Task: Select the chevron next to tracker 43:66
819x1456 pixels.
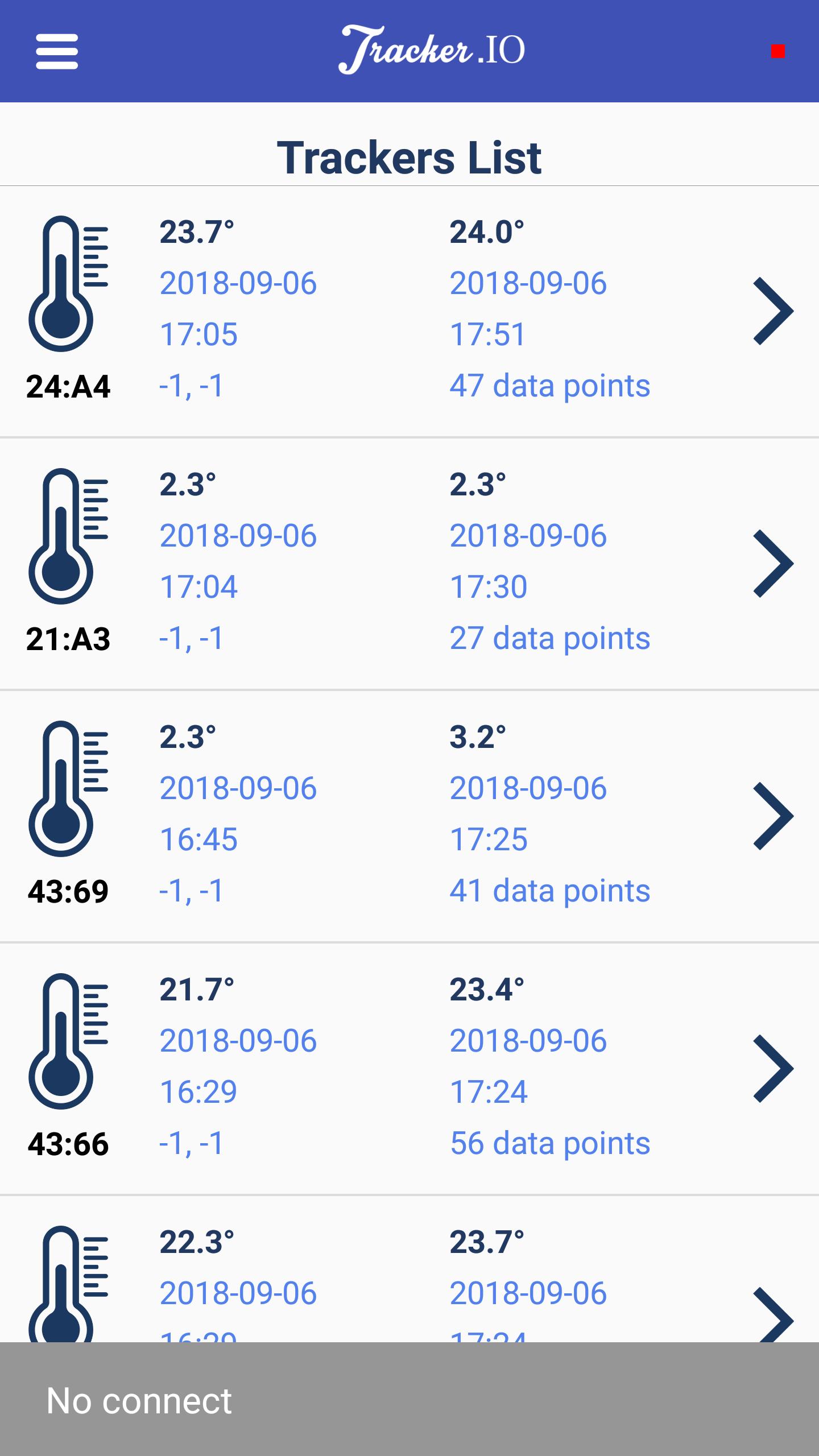Action: pyautogui.click(x=773, y=1069)
